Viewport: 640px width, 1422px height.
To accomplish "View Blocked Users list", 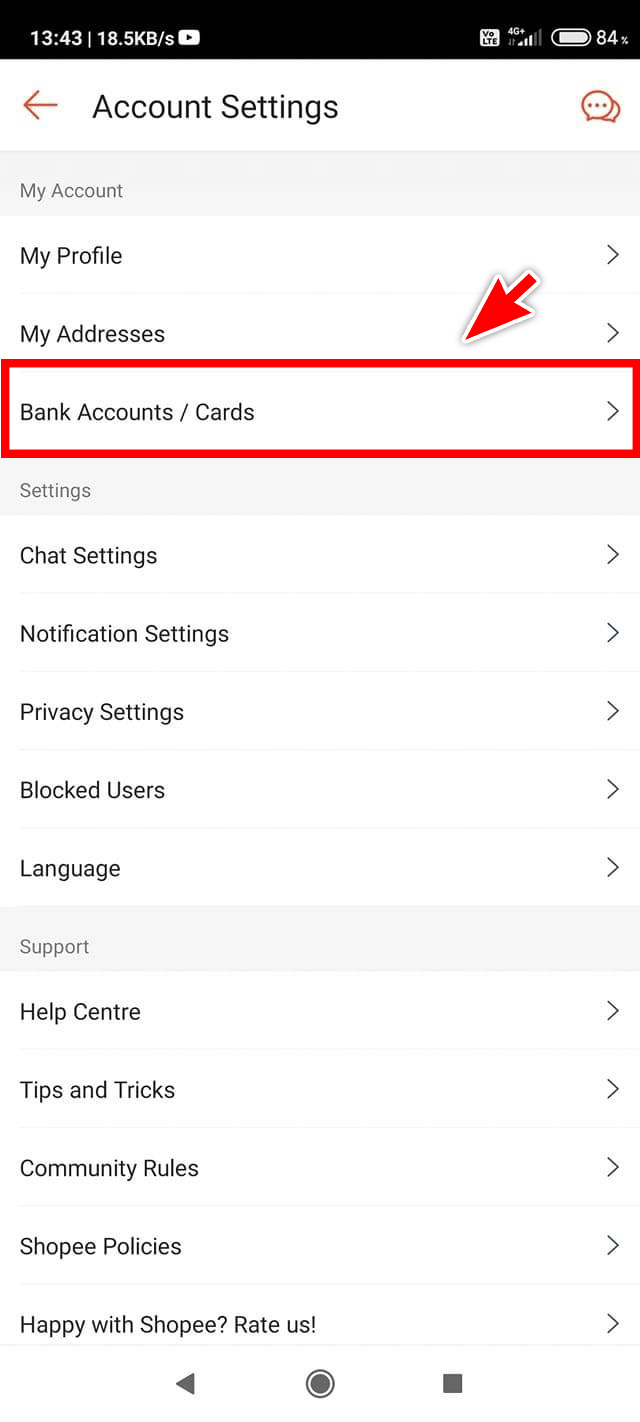I will [320, 790].
